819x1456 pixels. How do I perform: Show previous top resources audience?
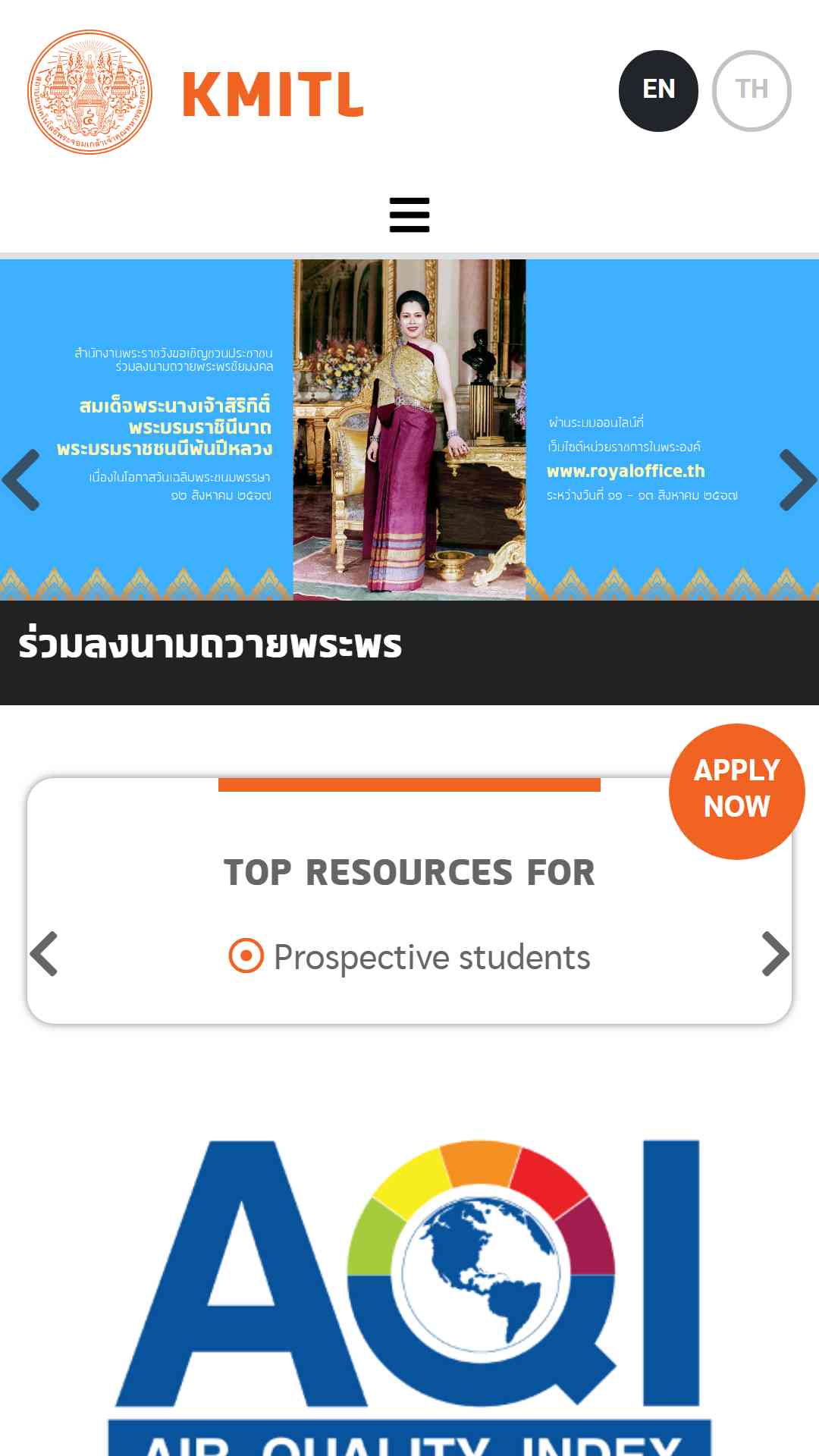pyautogui.click(x=44, y=953)
